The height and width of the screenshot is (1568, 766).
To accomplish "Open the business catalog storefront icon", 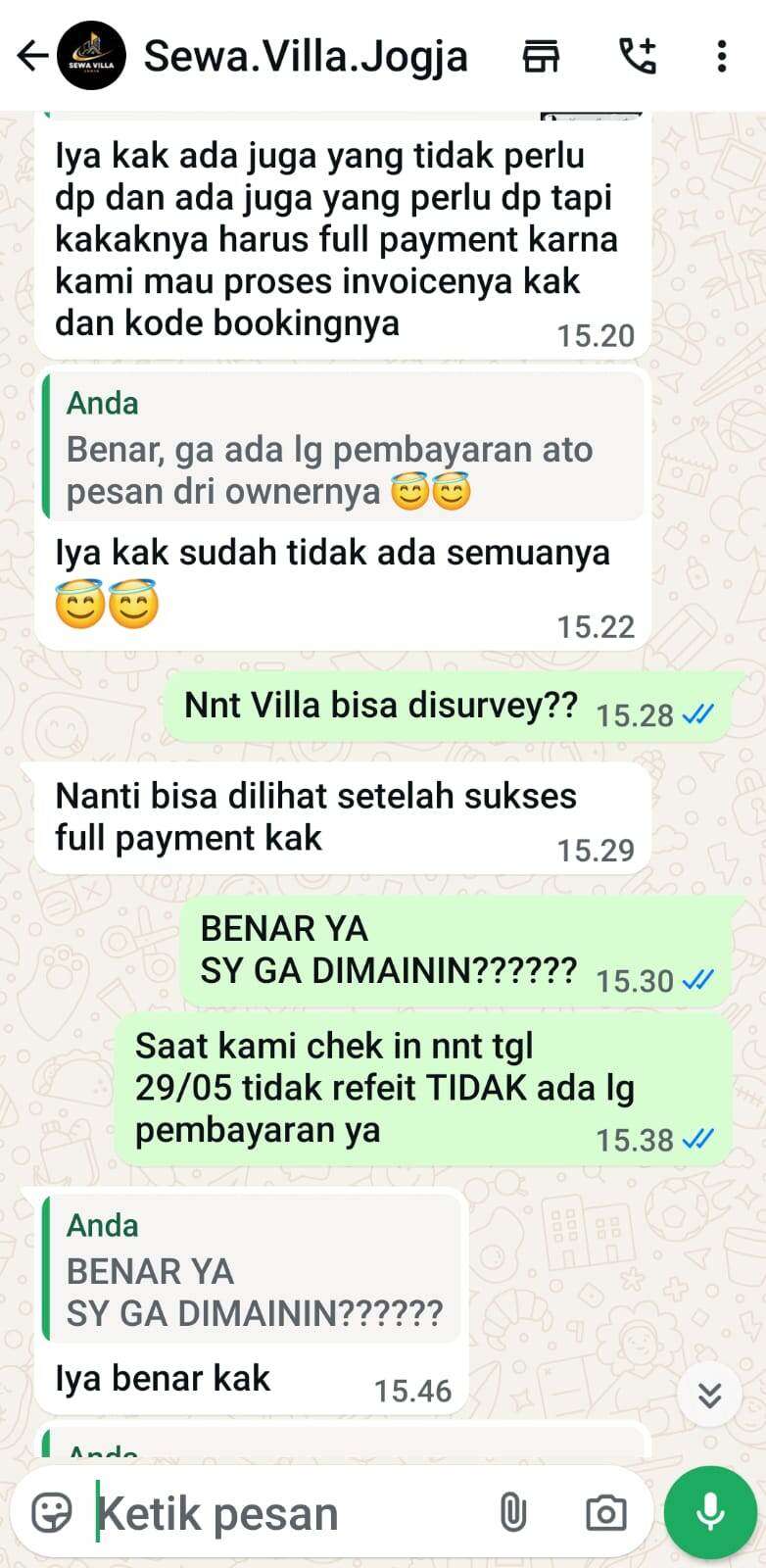I will (541, 56).
